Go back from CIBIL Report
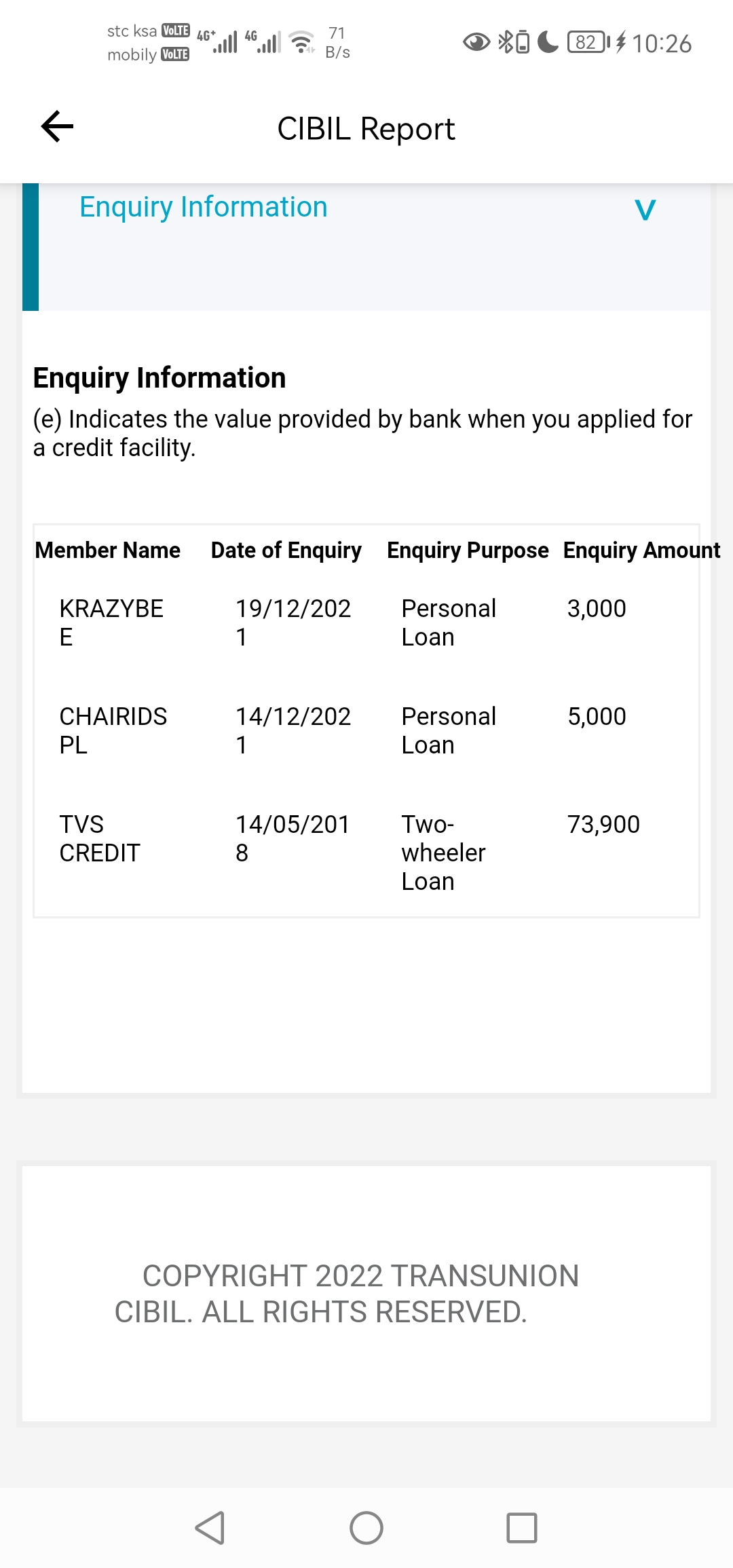The width and height of the screenshot is (733, 1568). pos(57,127)
